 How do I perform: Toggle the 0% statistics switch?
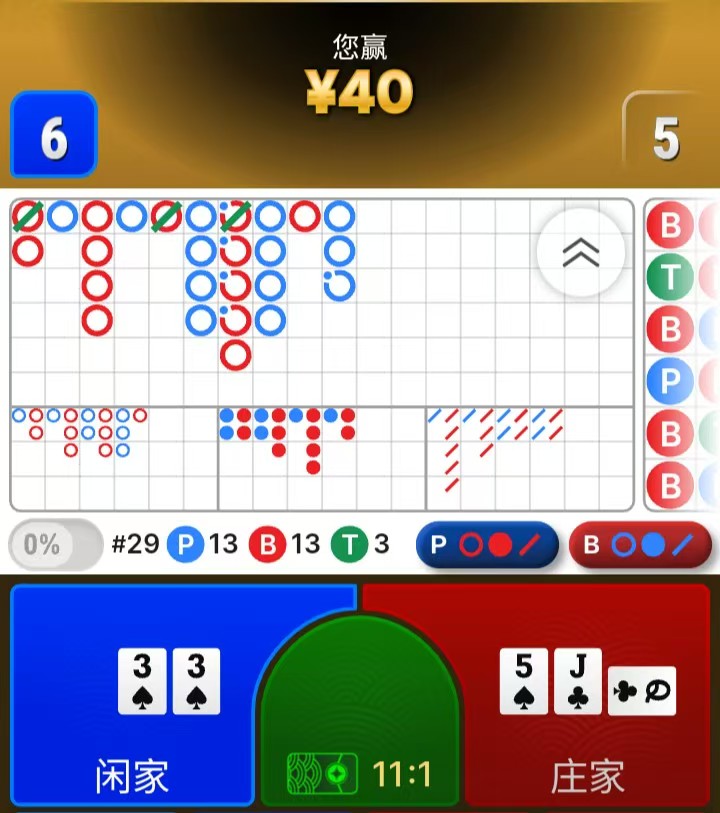(55, 545)
